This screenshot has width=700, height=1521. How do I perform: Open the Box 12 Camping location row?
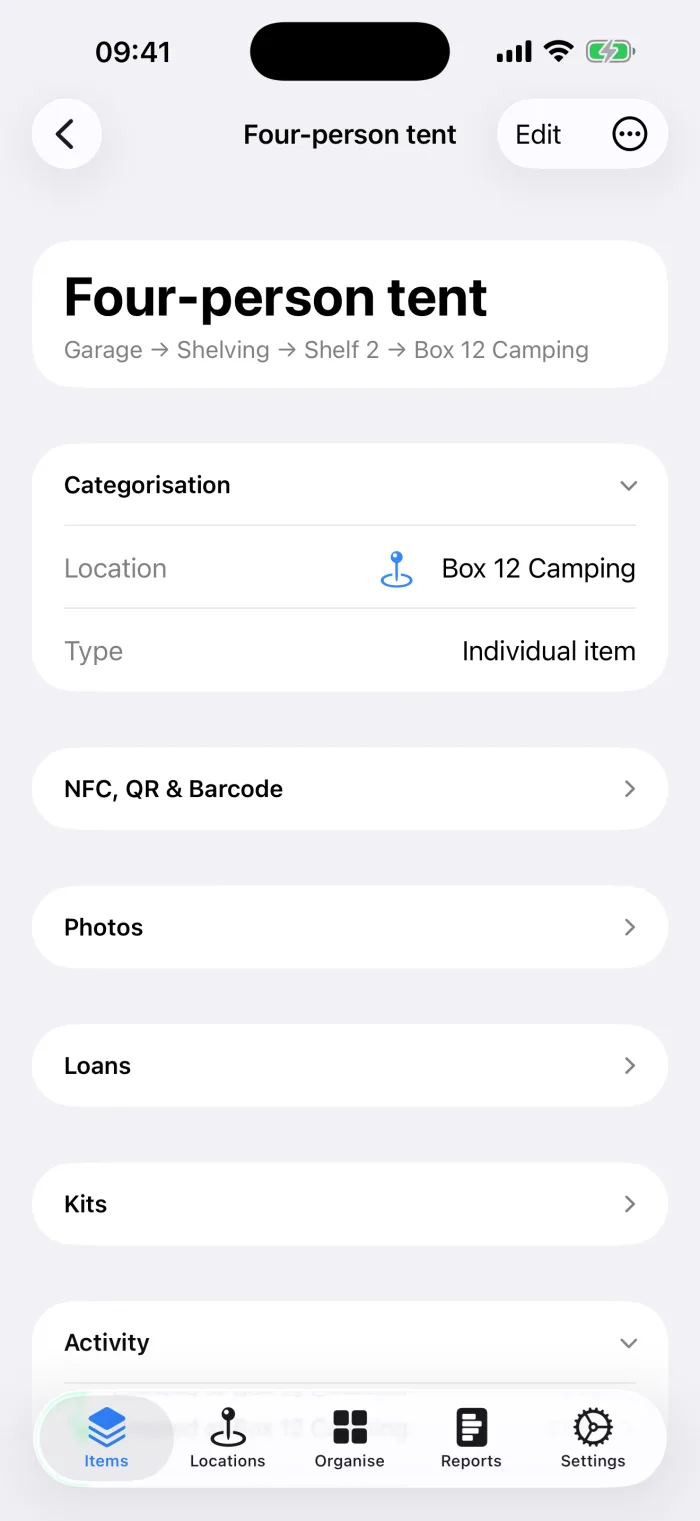coord(350,568)
